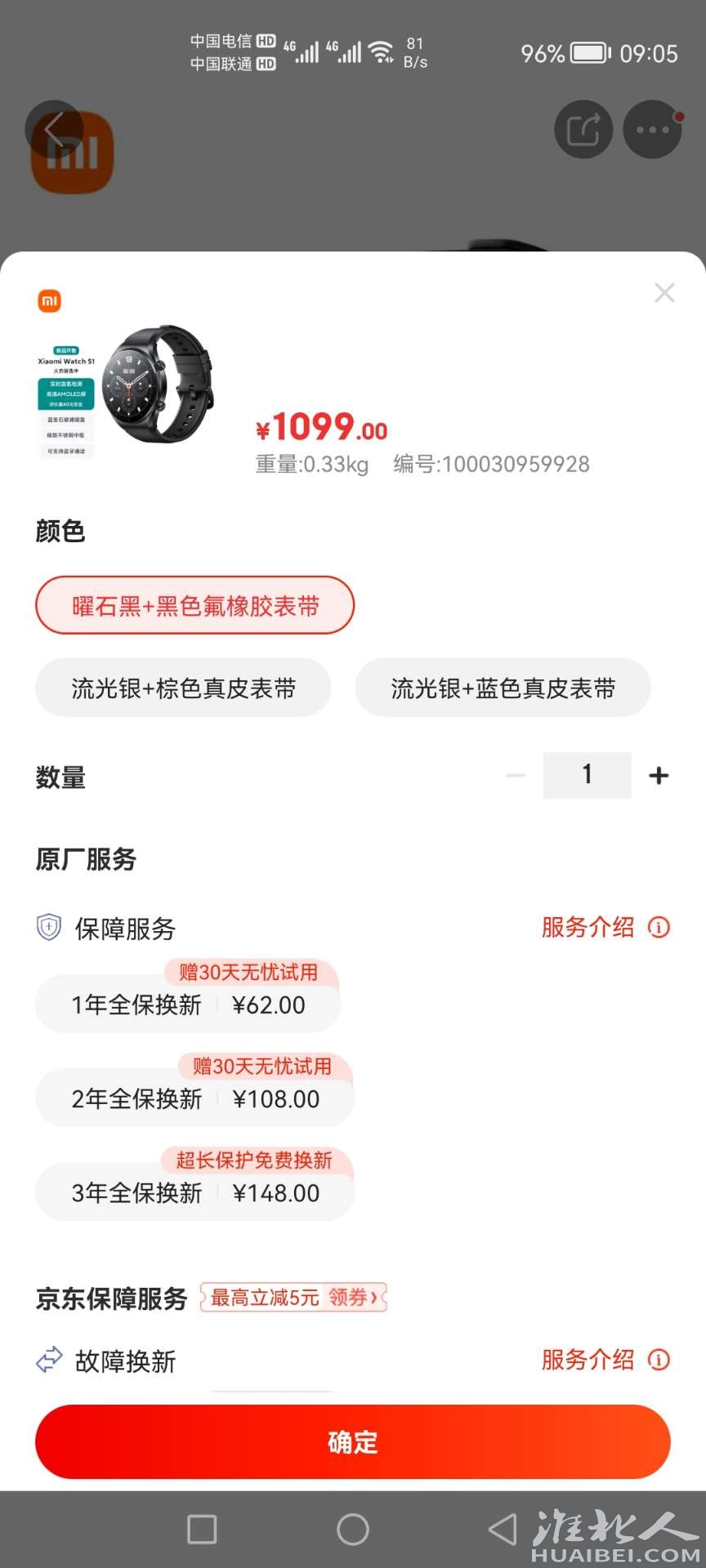This screenshot has width=706, height=1568.
Task: Claim the 最高立减5元 coupon
Action: tap(294, 1298)
